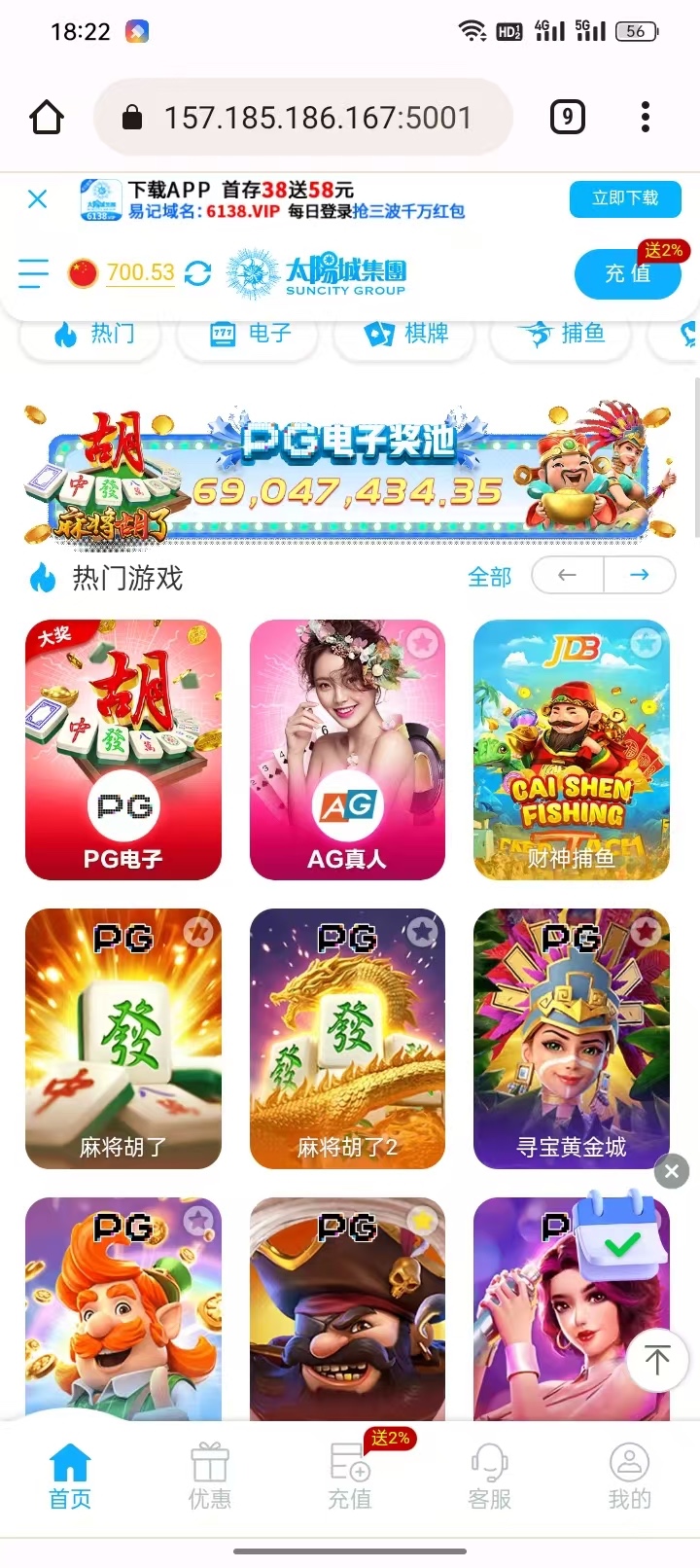Open the browser overflow menu
The height and width of the screenshot is (1568, 700).
[645, 118]
